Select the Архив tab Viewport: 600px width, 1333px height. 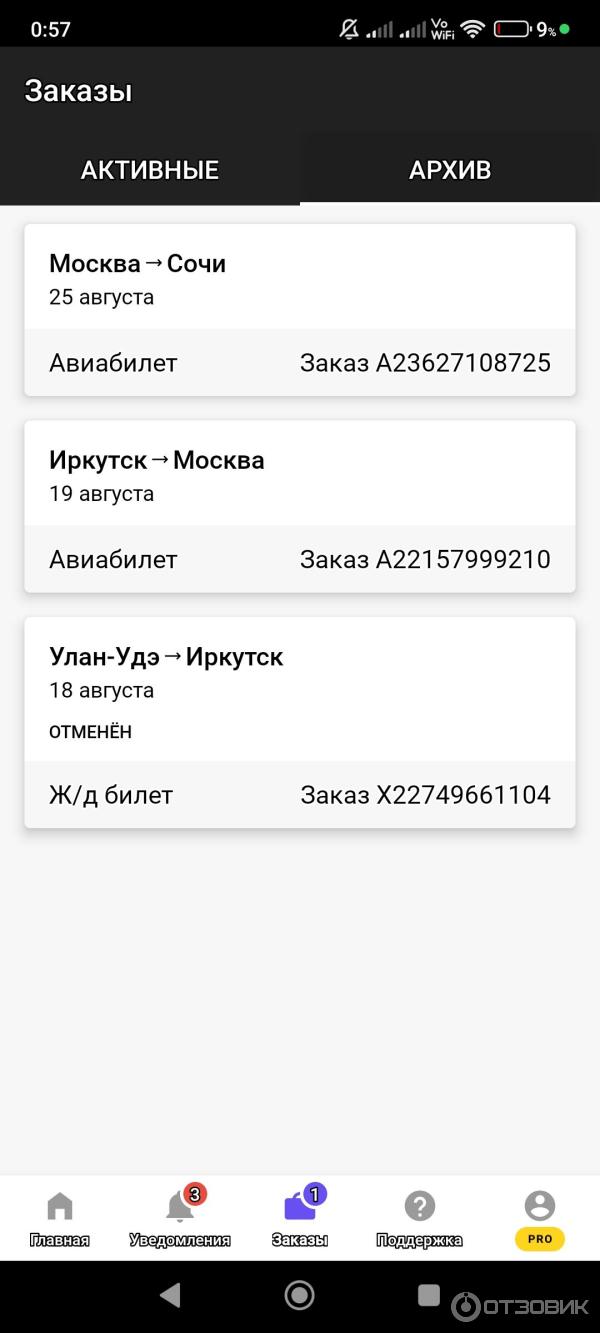click(450, 170)
